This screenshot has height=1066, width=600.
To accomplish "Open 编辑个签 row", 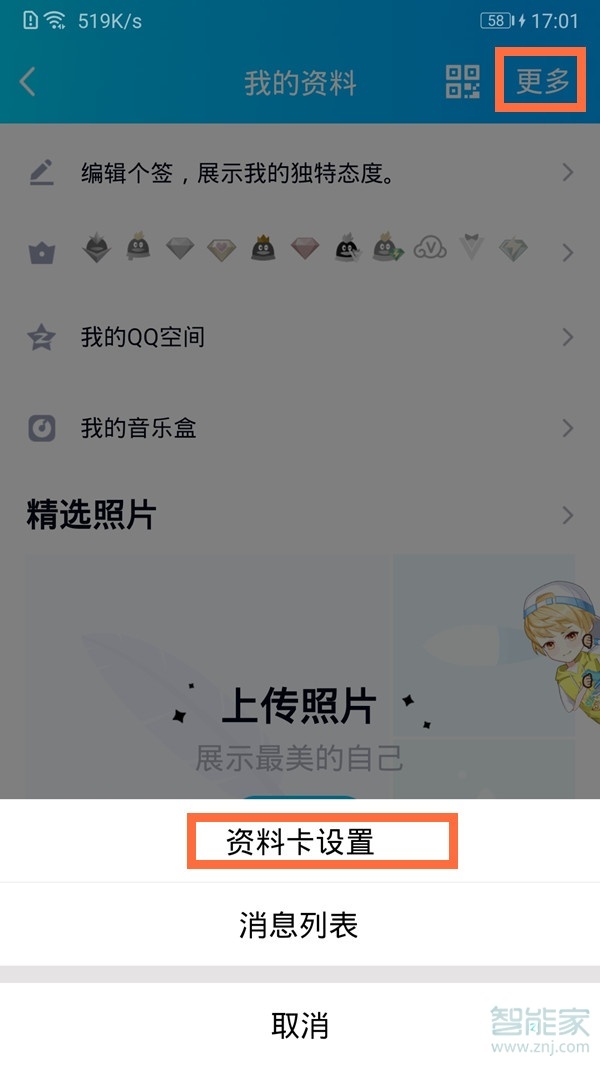I will point(300,173).
